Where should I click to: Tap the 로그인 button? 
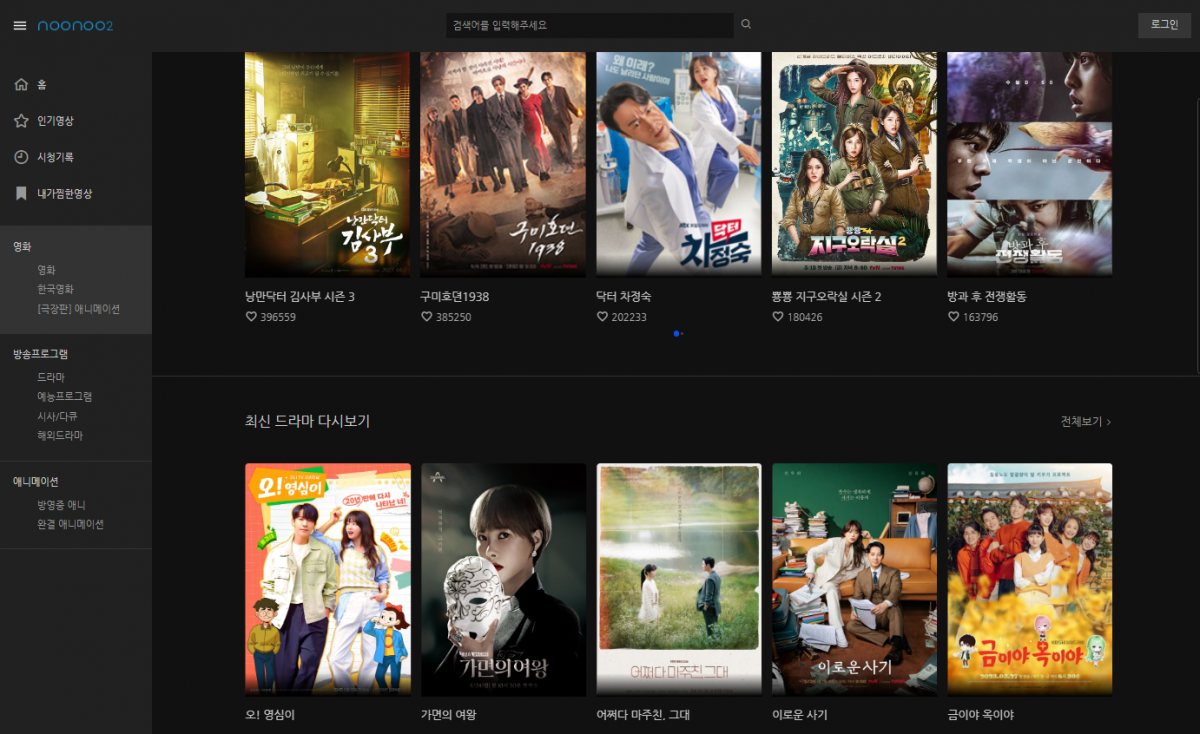coord(1164,25)
